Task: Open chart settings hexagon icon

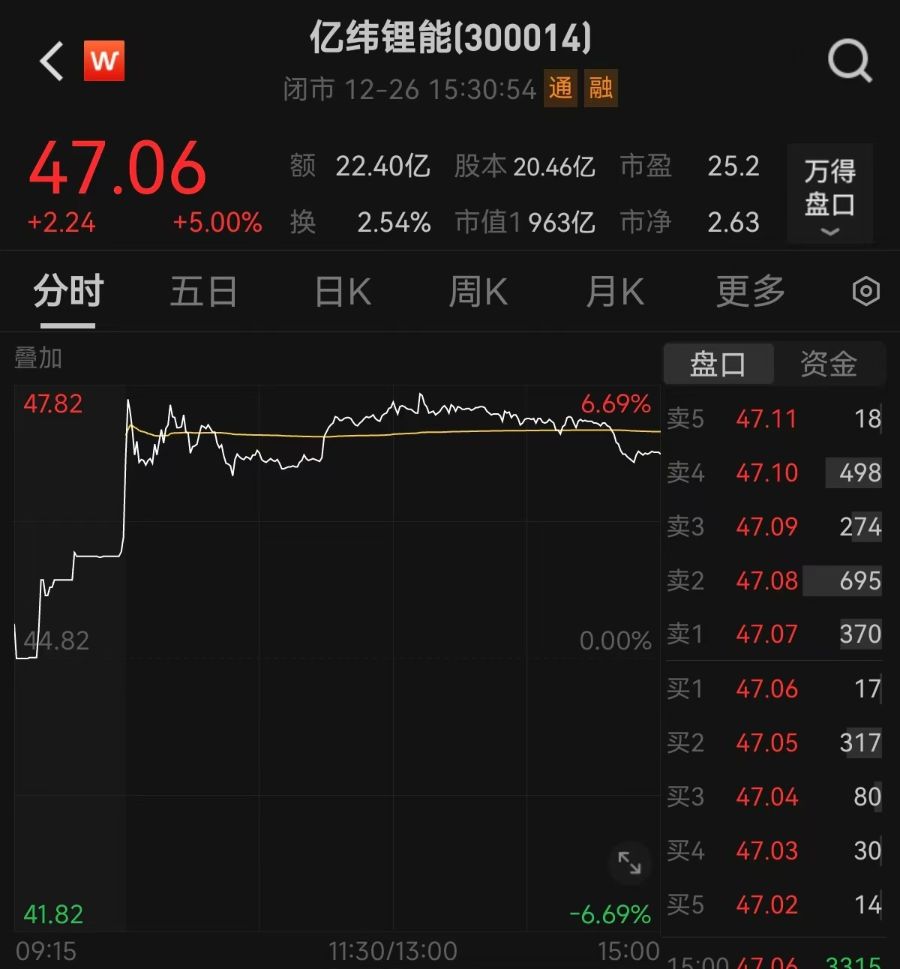Action: (x=865, y=292)
